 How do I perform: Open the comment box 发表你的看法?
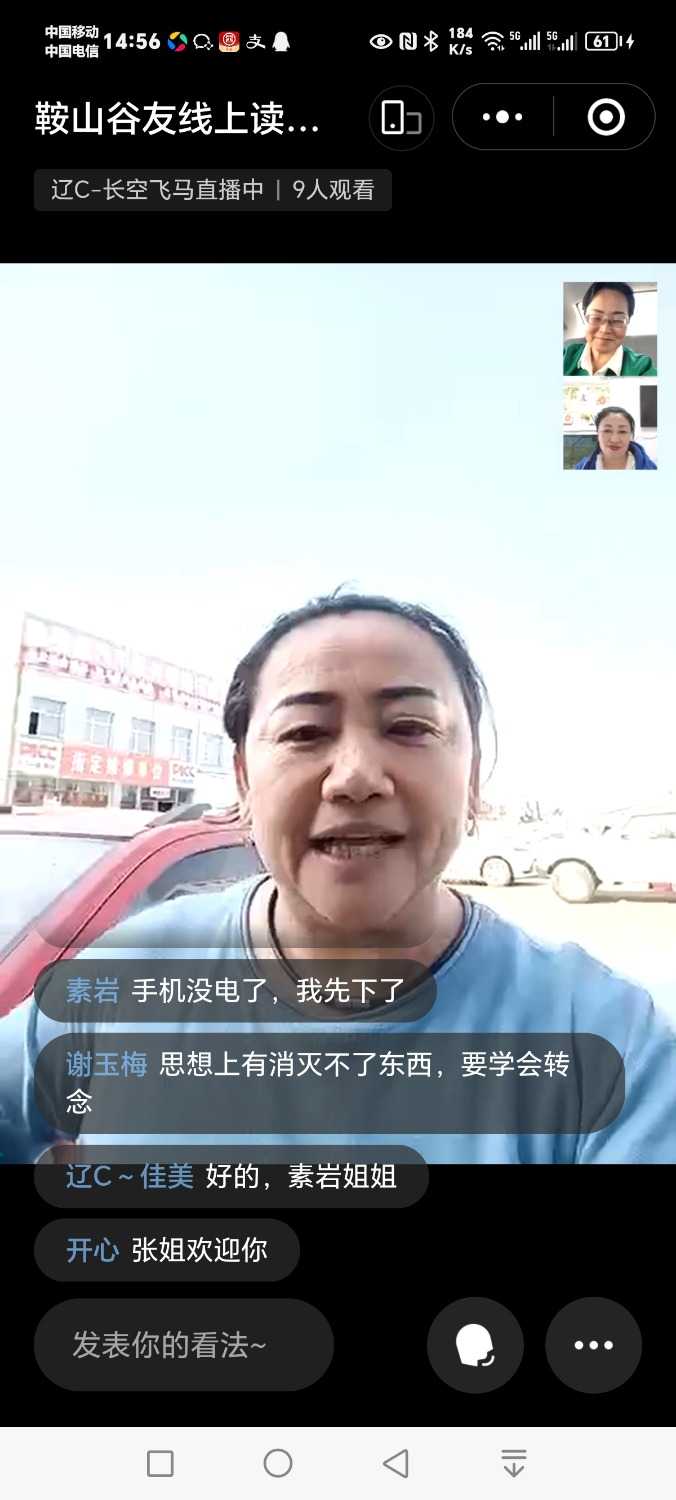184,1345
